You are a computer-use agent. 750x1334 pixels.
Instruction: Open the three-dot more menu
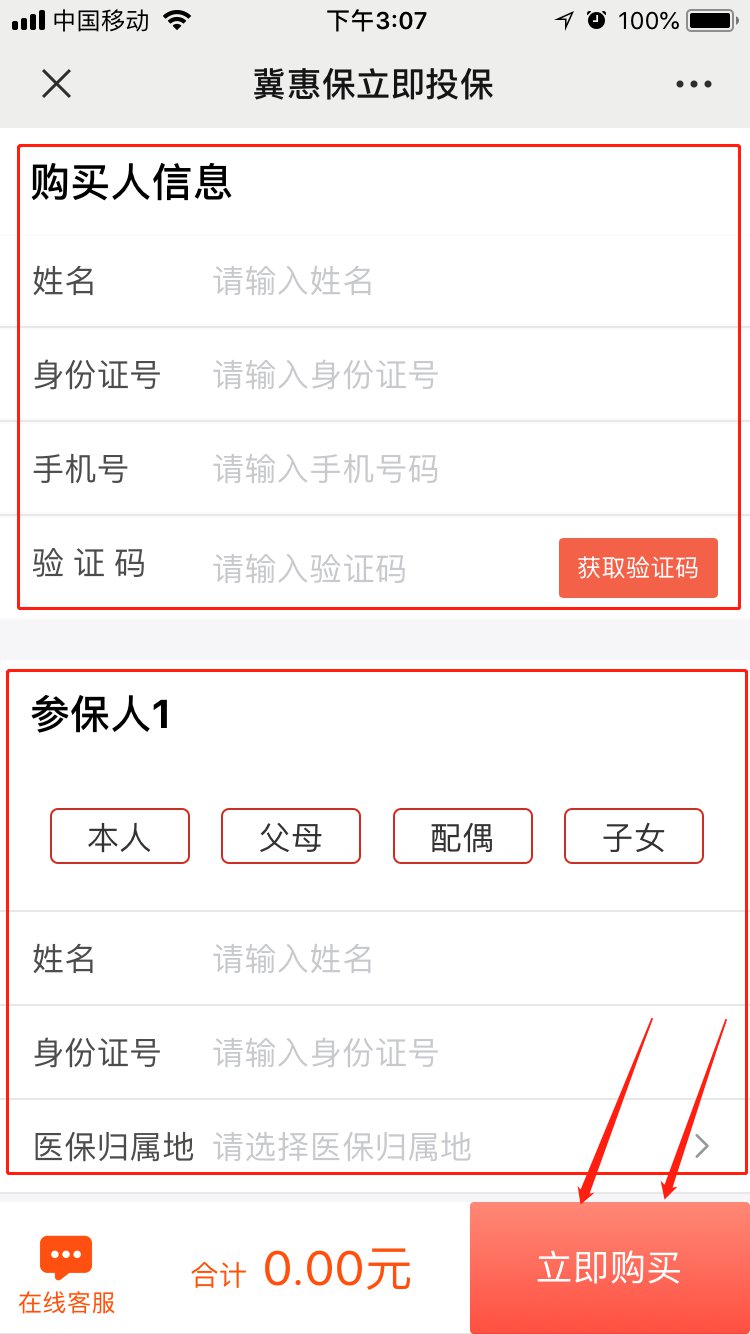pos(693,84)
